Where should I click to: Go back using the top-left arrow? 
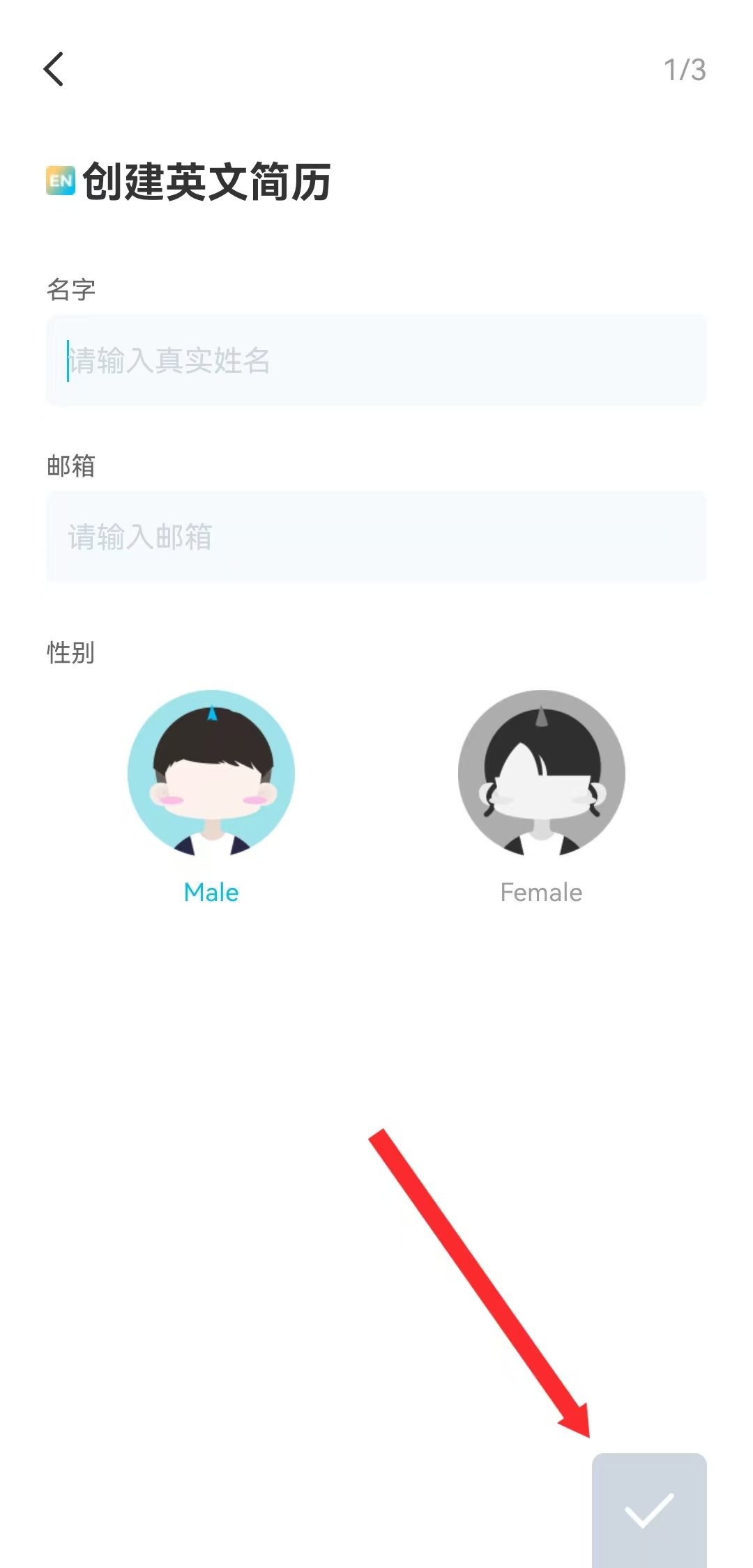[x=54, y=69]
